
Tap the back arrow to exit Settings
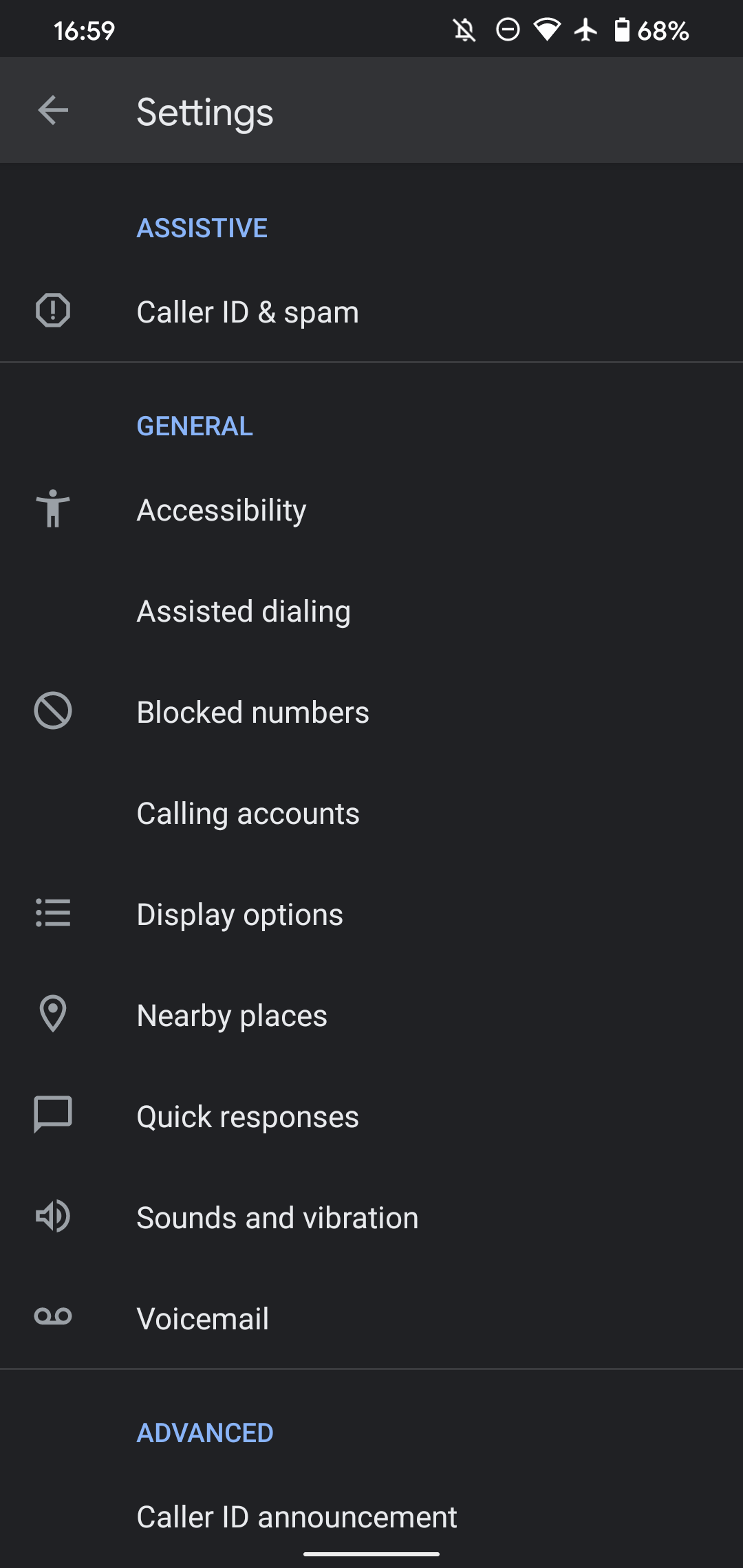coord(52,110)
